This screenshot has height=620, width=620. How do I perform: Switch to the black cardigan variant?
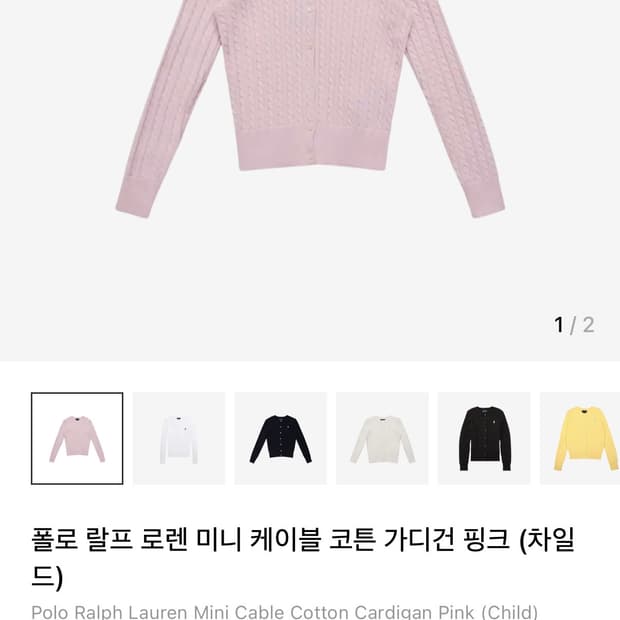[x=484, y=438]
